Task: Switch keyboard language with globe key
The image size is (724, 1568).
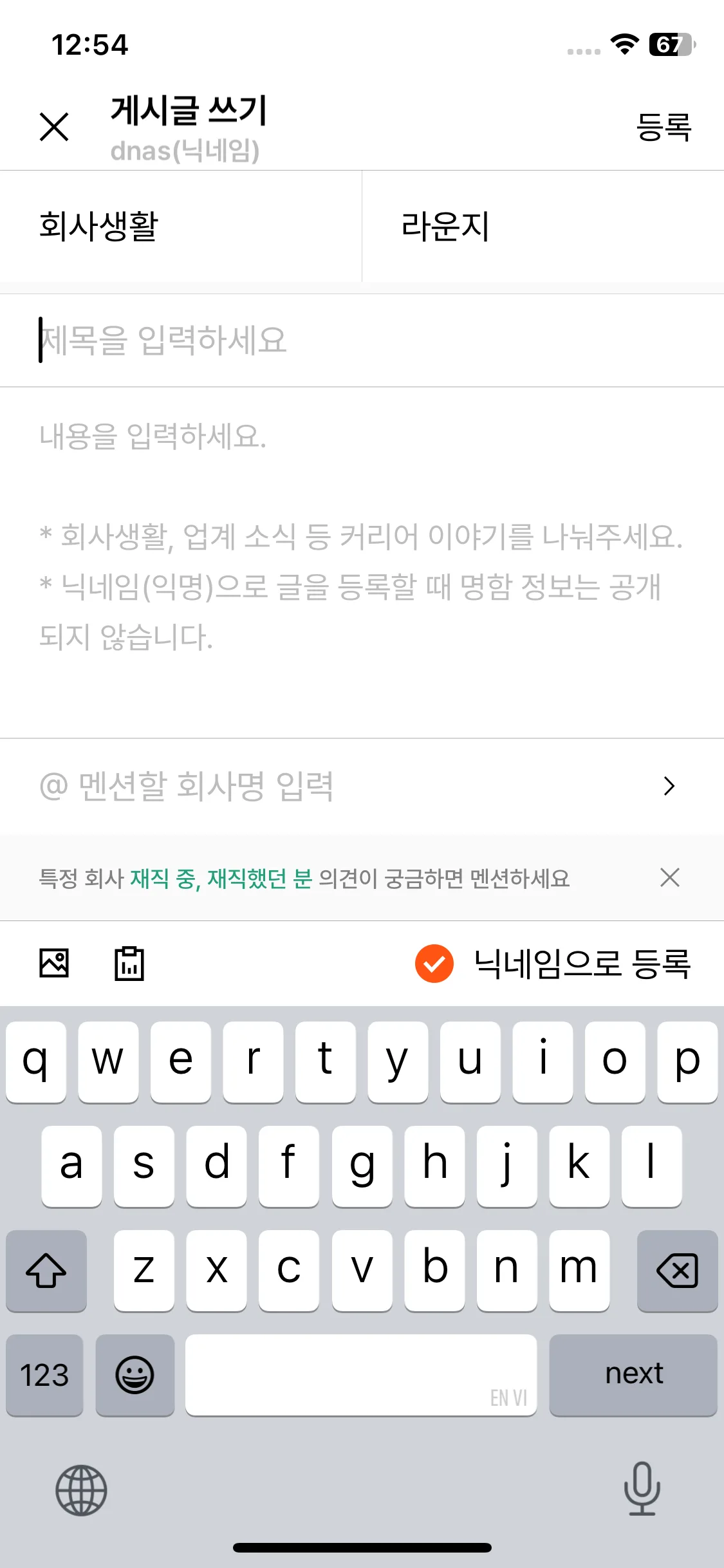Action: point(81,1490)
